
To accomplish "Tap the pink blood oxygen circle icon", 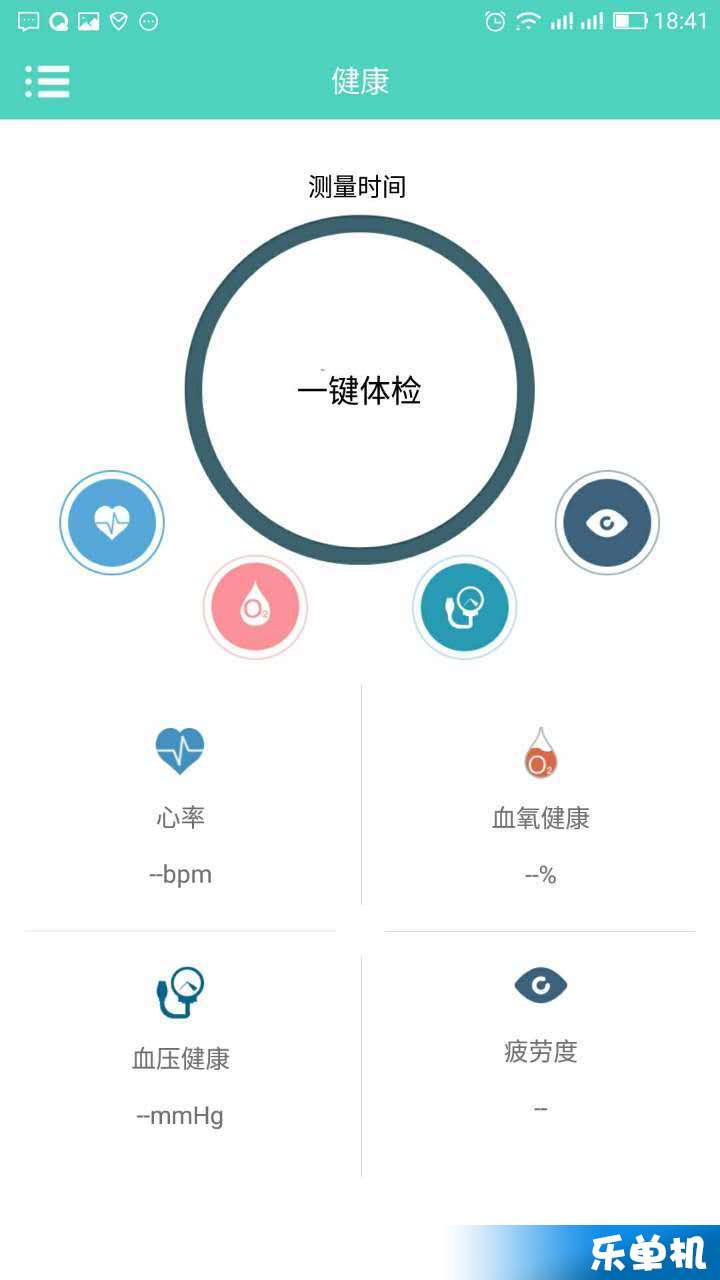I will (x=255, y=607).
